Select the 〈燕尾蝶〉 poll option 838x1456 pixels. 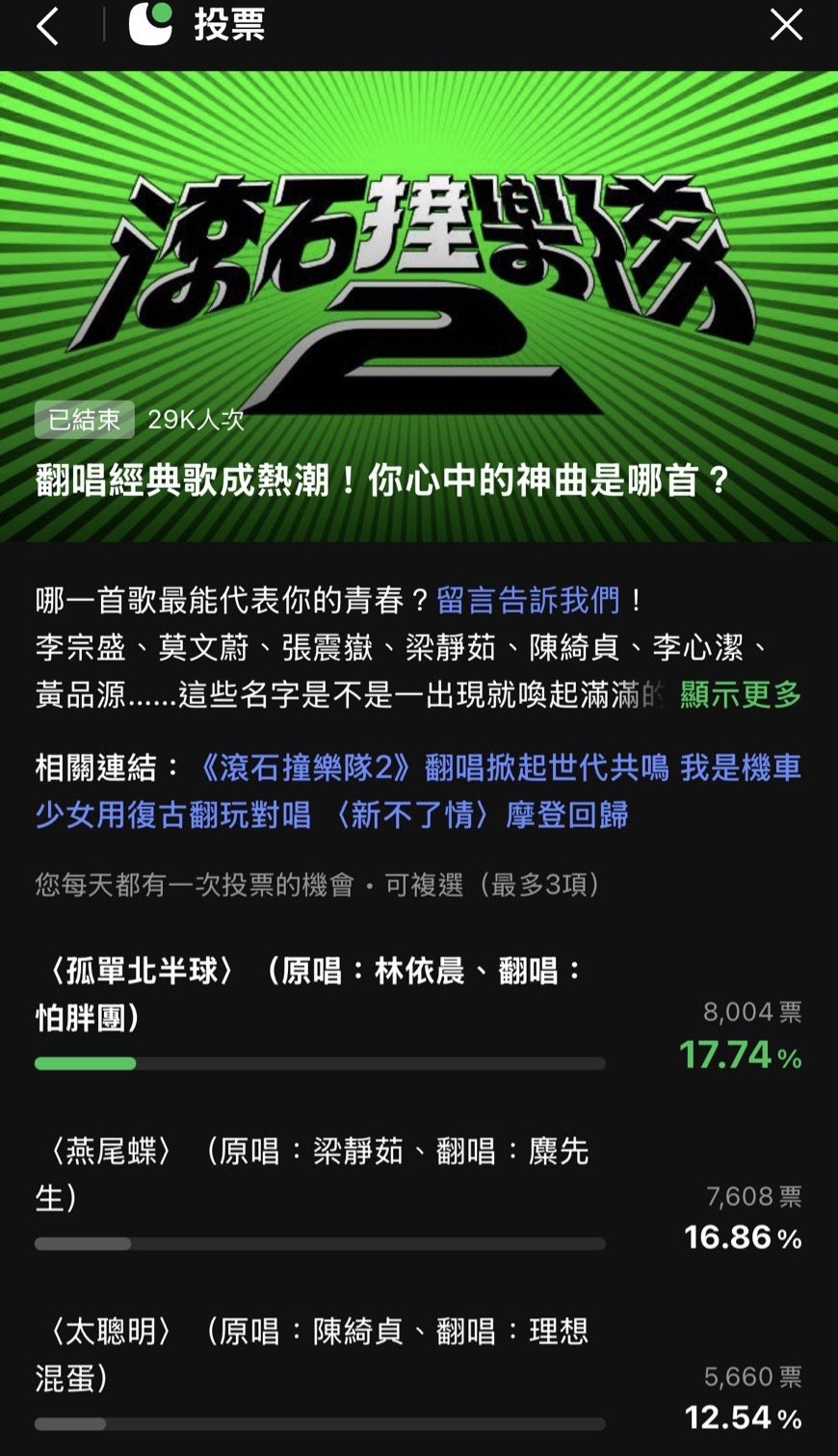click(x=318, y=1174)
